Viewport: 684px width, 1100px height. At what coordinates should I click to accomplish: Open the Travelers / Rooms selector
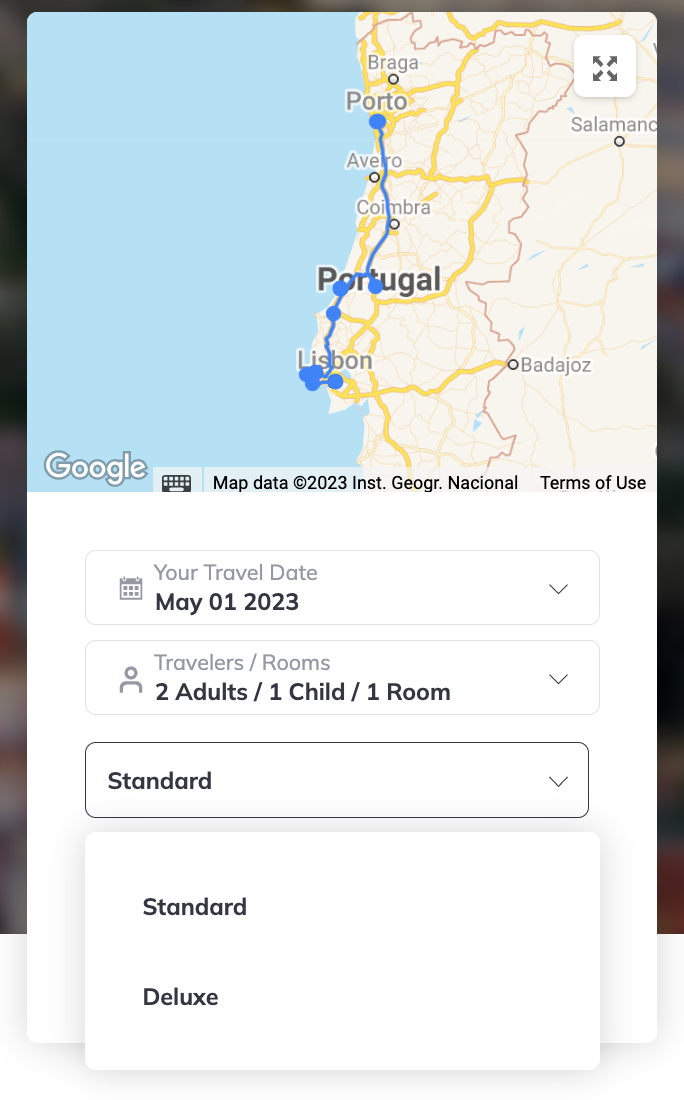coord(342,678)
